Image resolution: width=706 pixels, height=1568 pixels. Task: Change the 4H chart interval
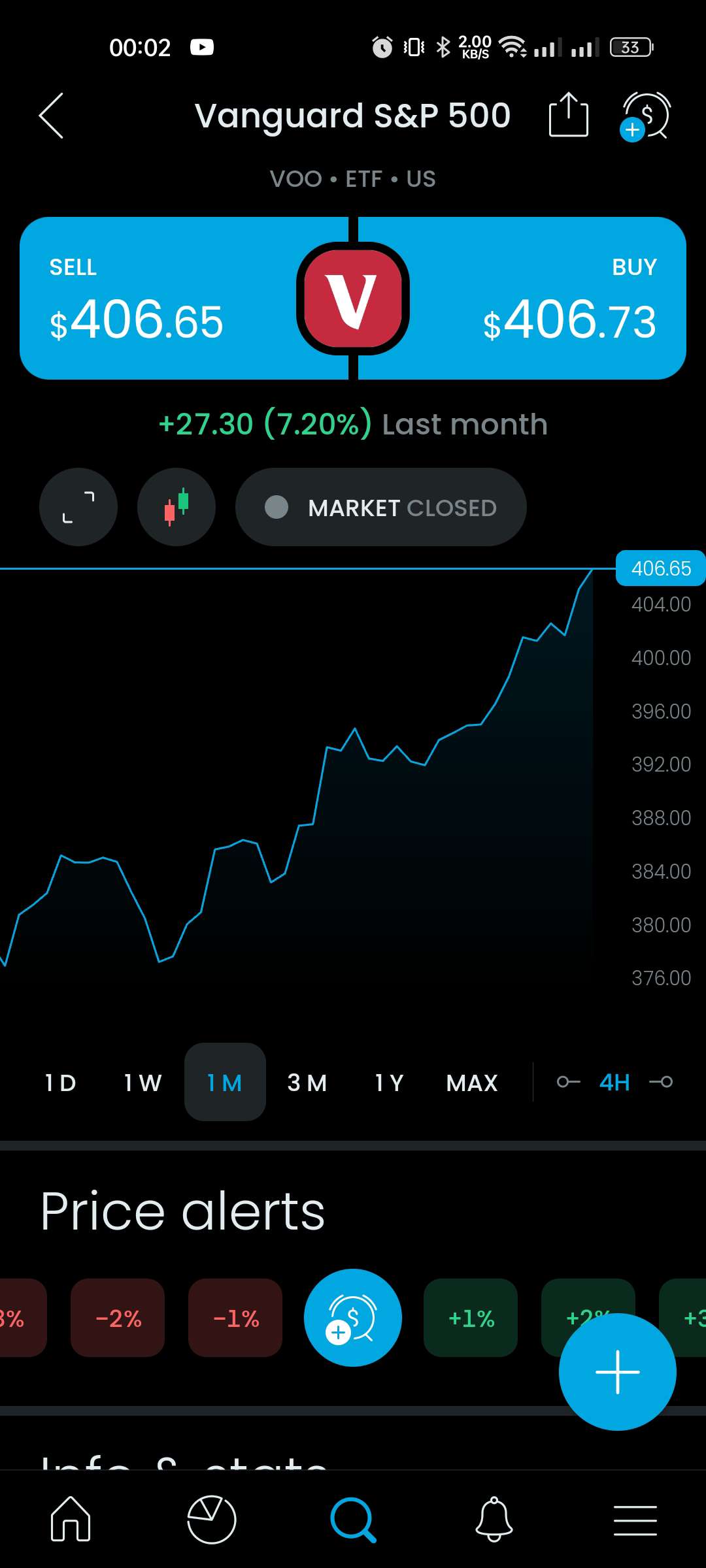(x=614, y=1083)
